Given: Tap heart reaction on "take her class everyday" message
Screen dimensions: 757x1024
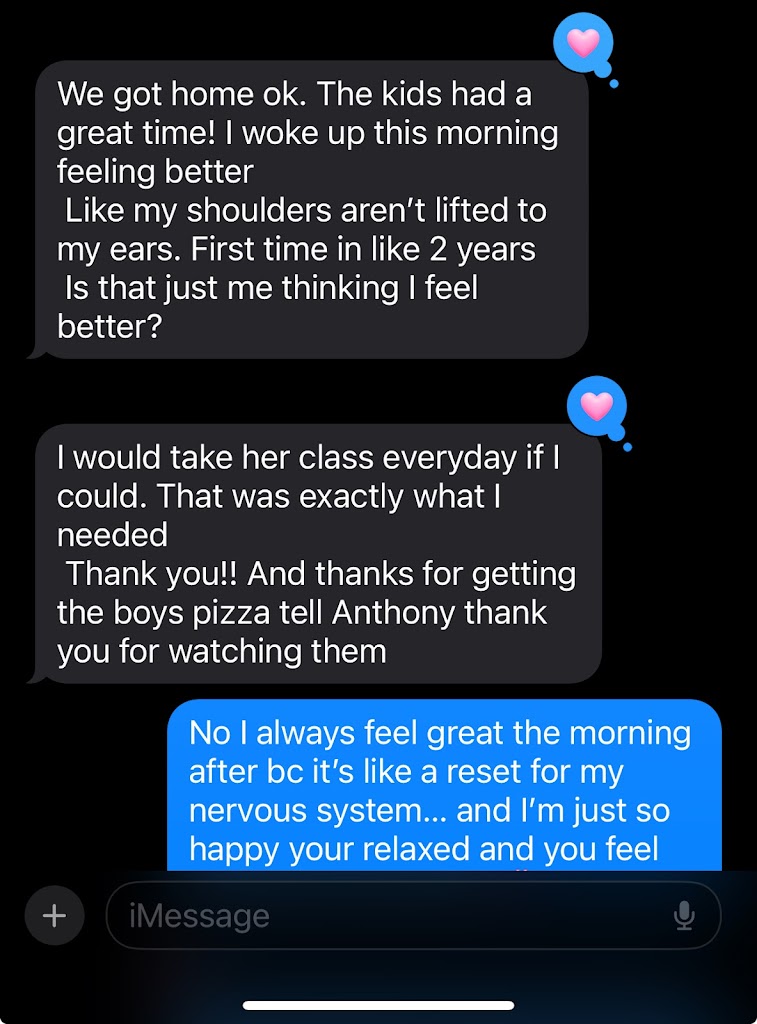Looking at the screenshot, I should point(596,407).
